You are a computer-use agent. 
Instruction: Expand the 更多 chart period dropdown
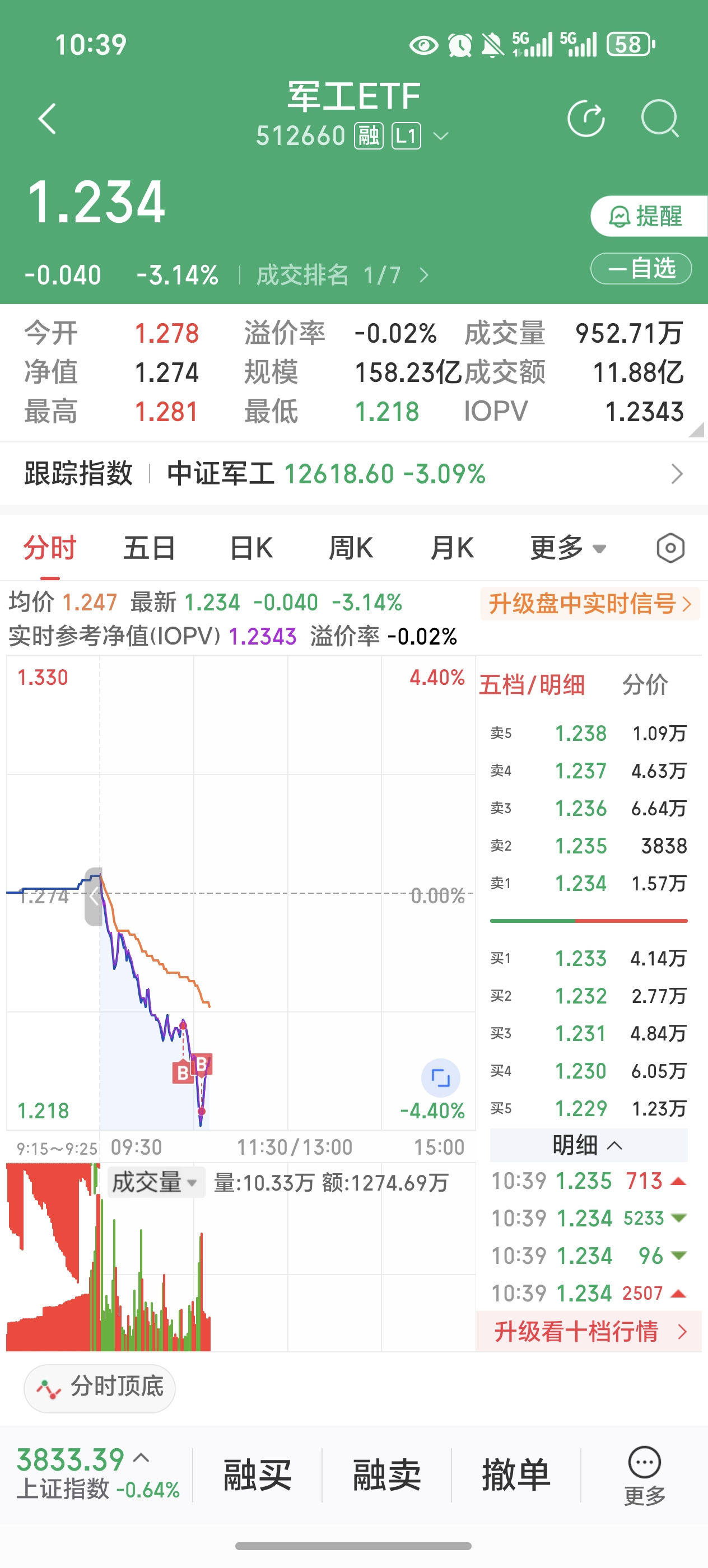click(567, 548)
